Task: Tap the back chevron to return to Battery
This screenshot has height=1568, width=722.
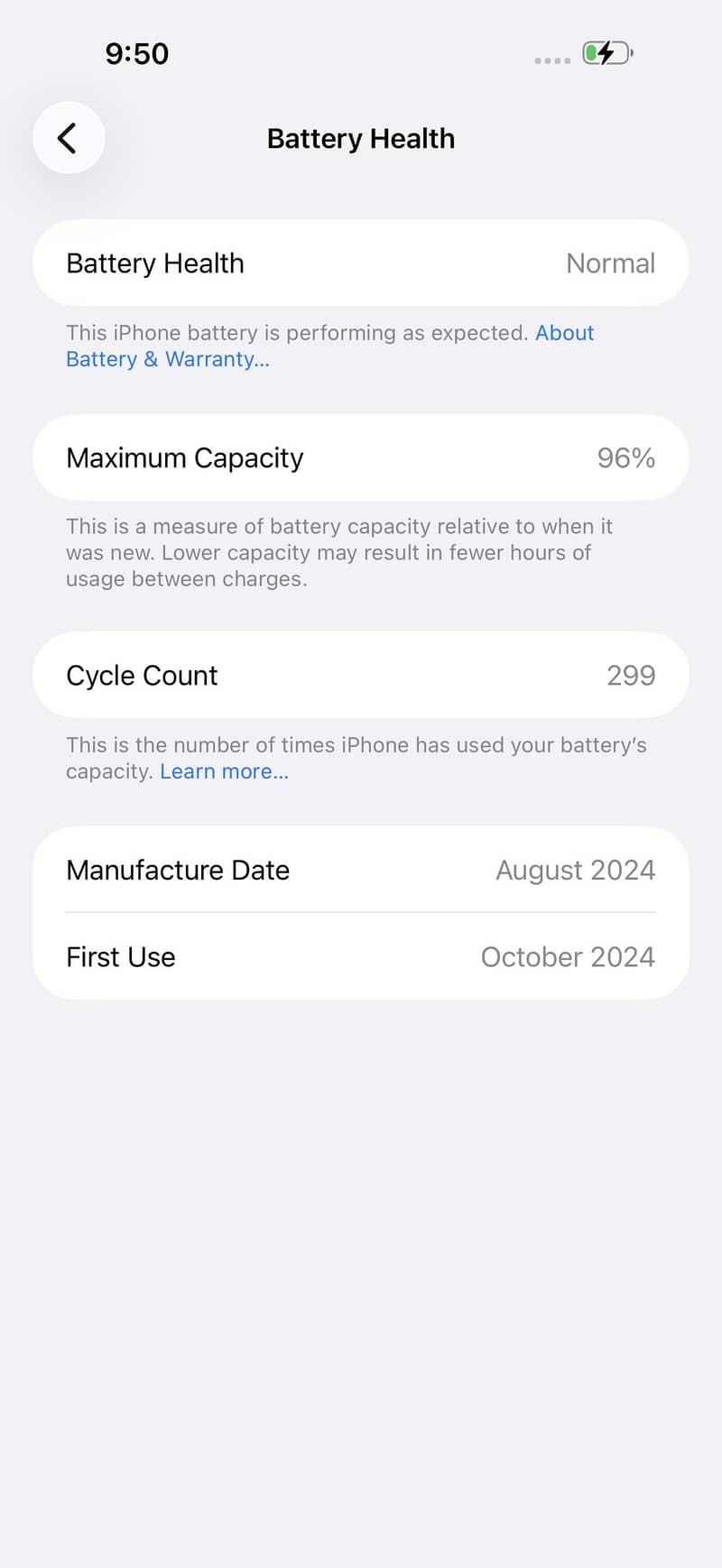Action: tap(69, 138)
